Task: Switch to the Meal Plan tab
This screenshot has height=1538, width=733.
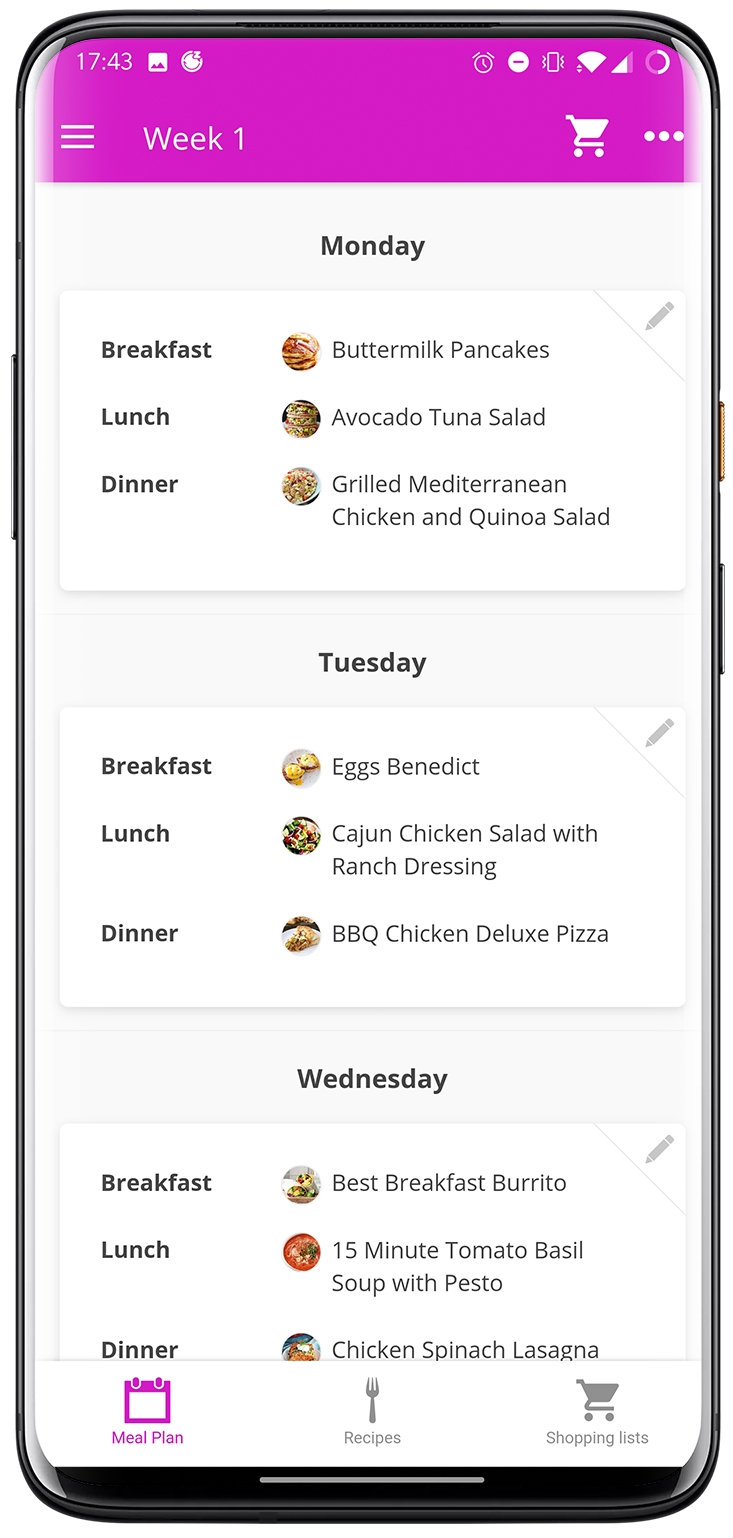Action: point(148,1411)
